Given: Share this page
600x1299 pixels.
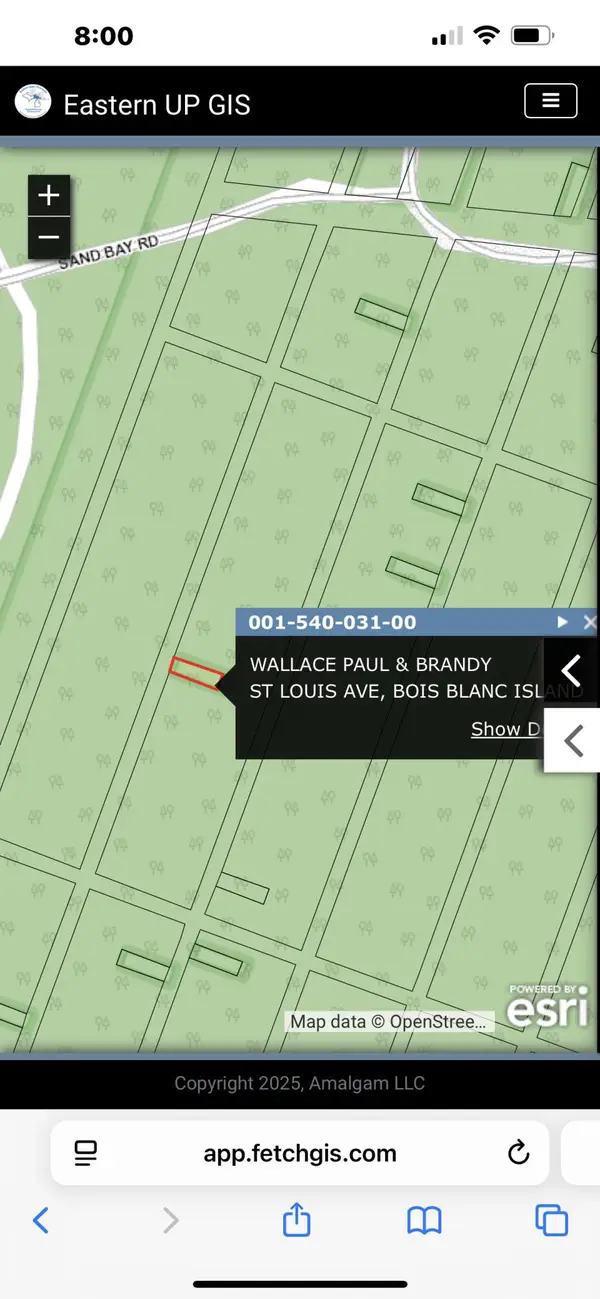Looking at the screenshot, I should tap(296, 1220).
